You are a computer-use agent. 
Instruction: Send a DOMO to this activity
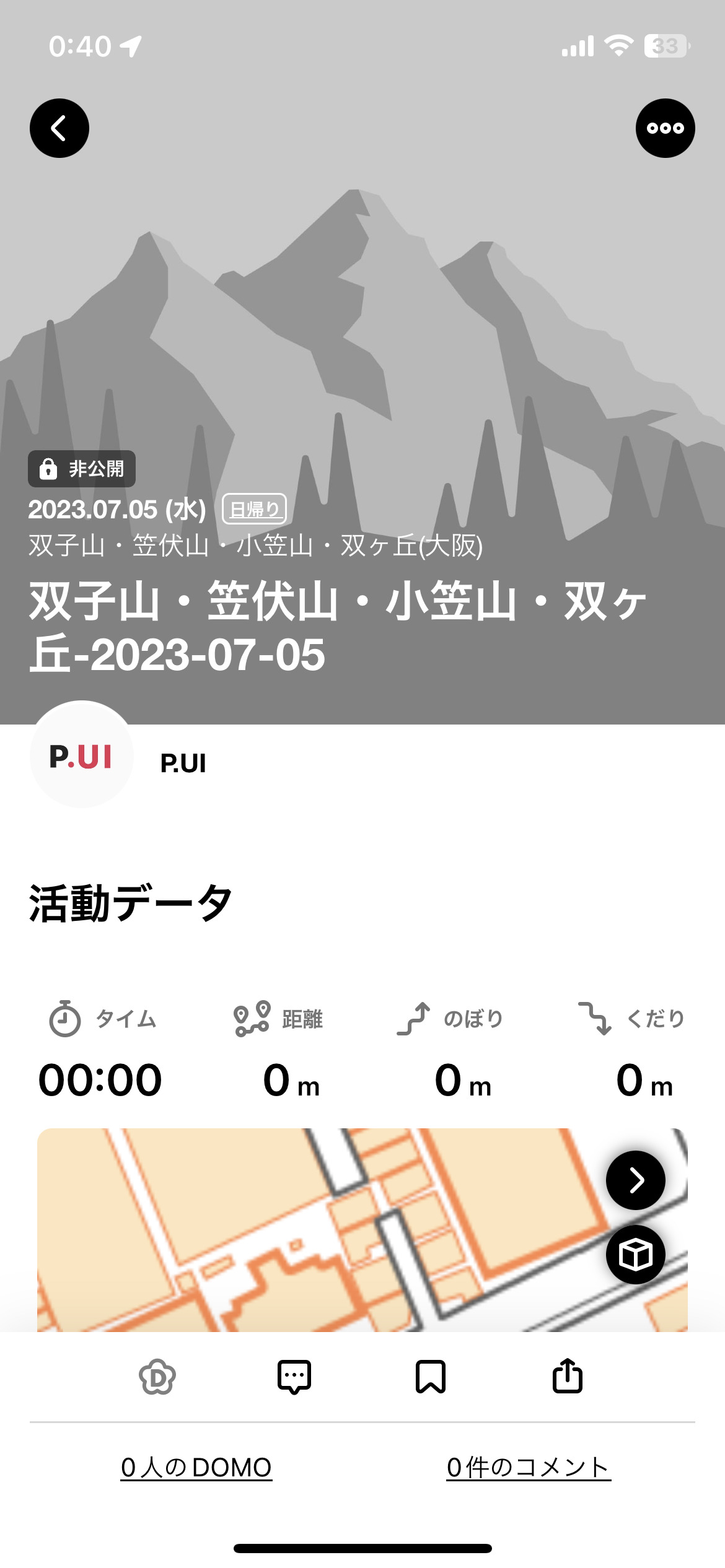(x=157, y=1377)
